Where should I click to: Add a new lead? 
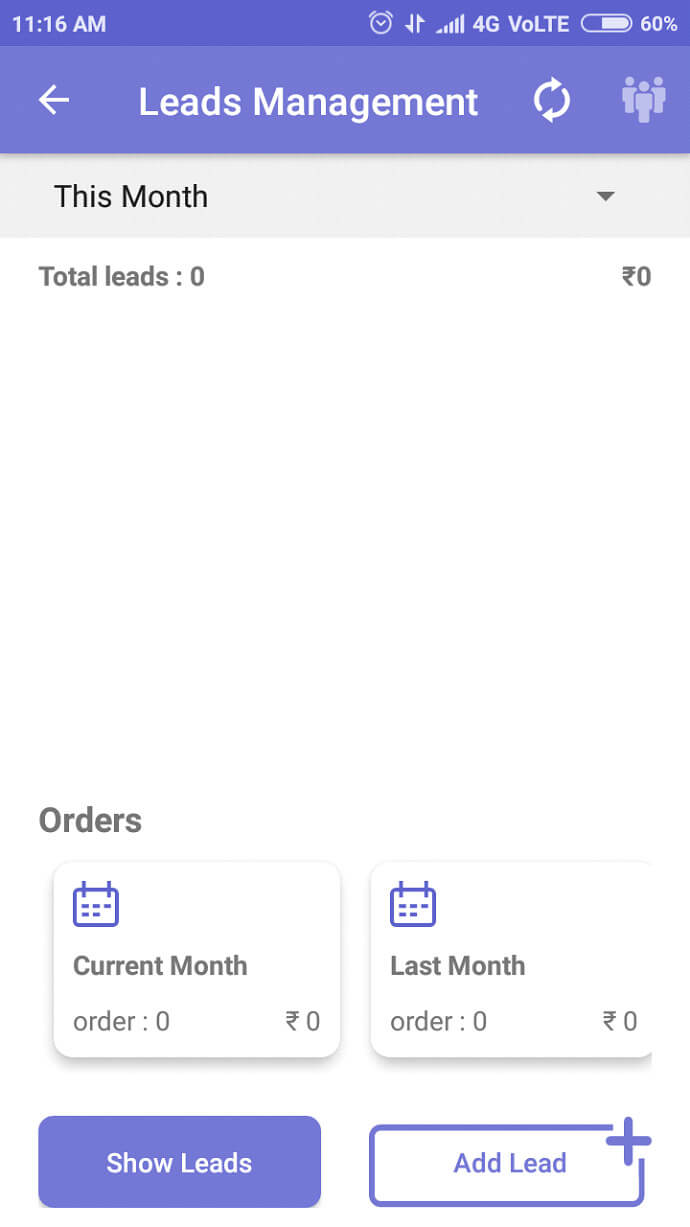click(508, 1163)
